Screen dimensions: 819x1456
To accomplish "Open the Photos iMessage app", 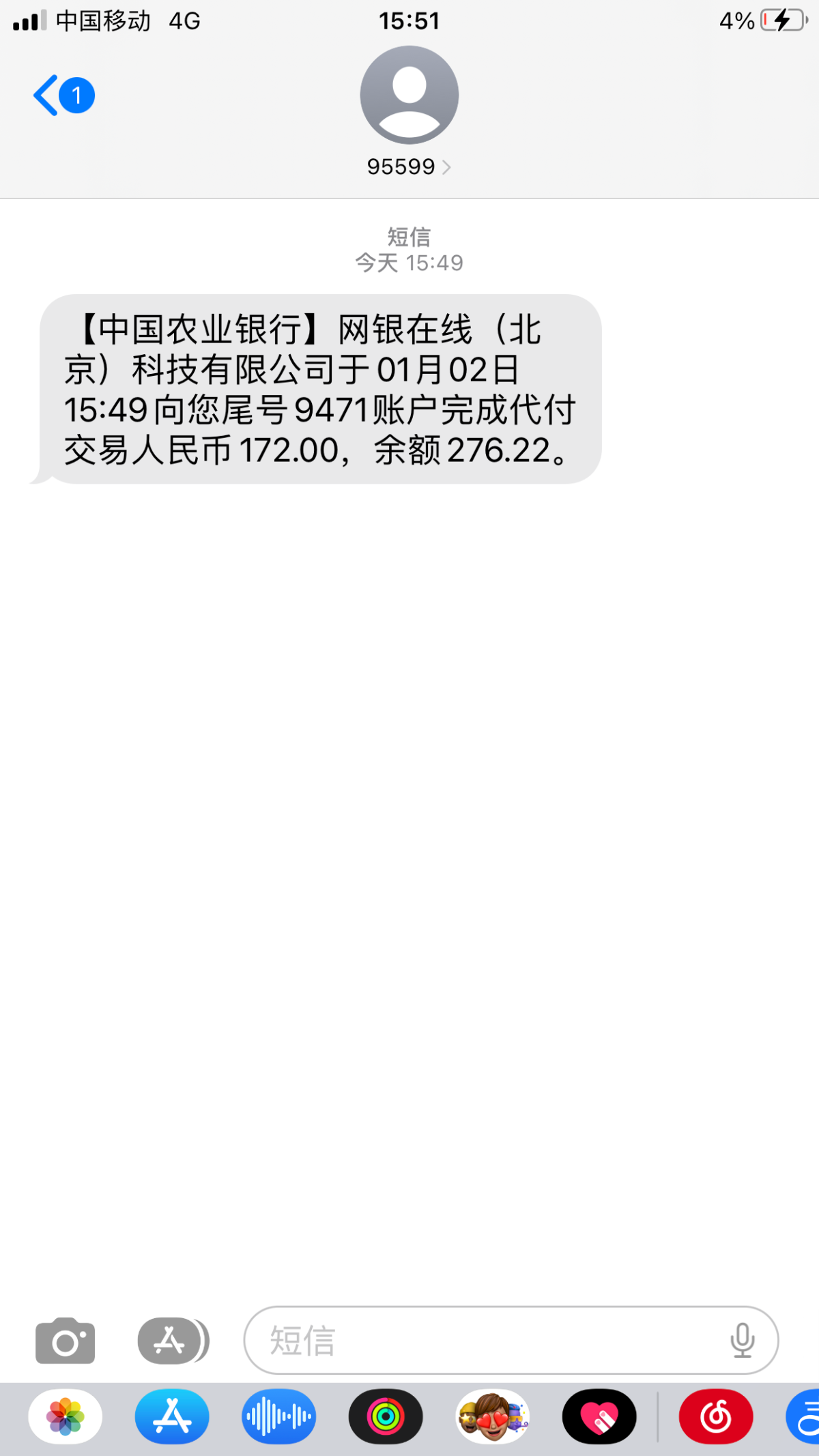I will click(x=66, y=1417).
